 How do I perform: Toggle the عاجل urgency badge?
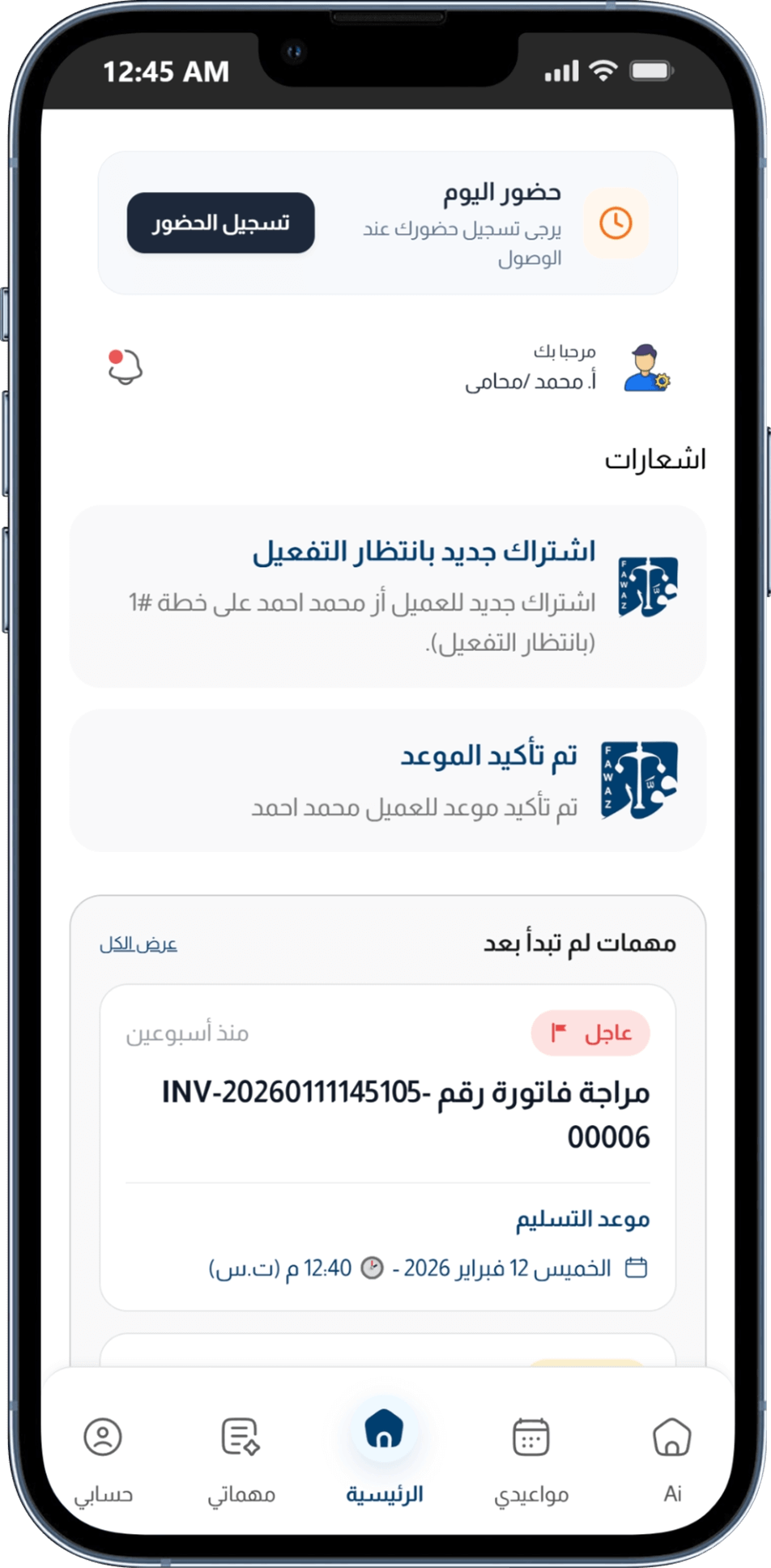590,1033
